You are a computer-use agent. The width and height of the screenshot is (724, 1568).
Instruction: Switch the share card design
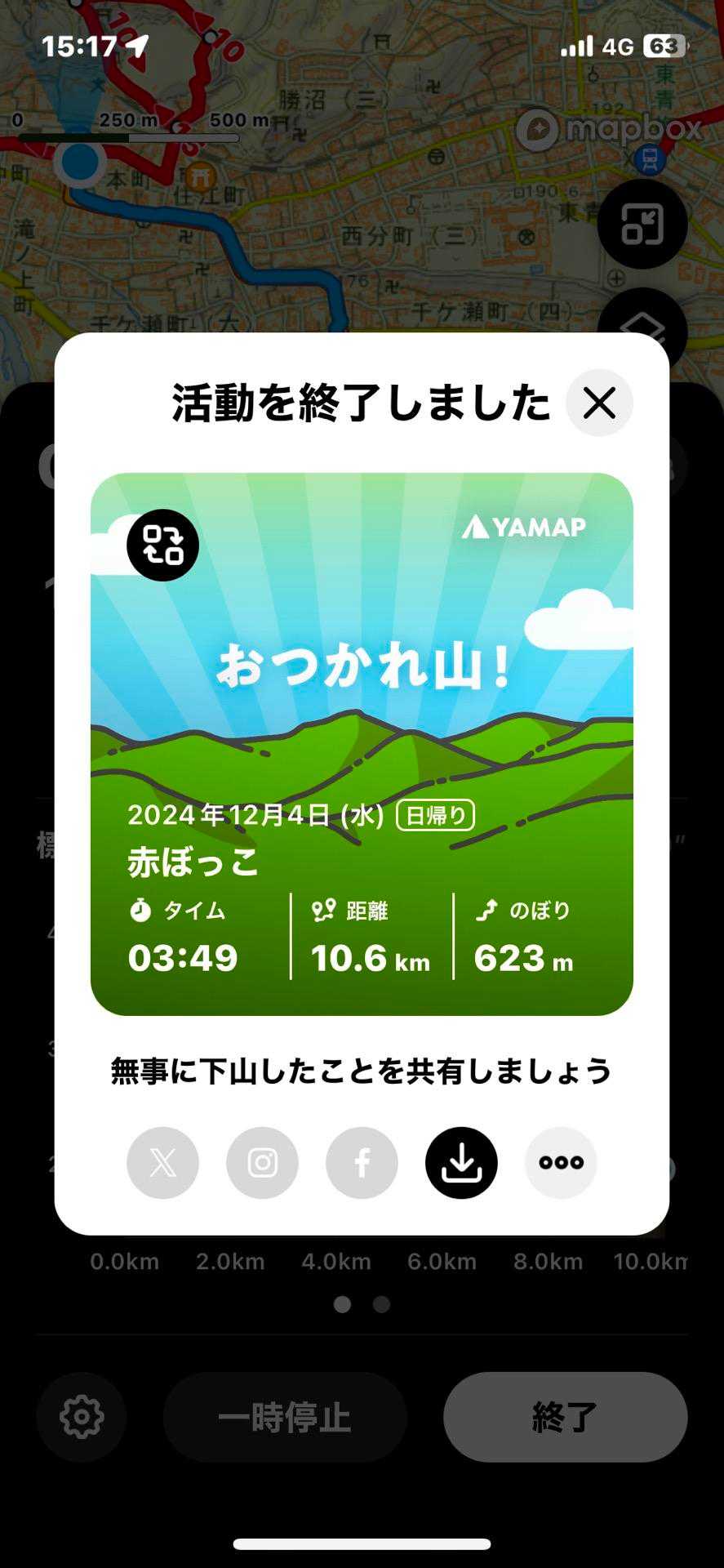point(162,545)
